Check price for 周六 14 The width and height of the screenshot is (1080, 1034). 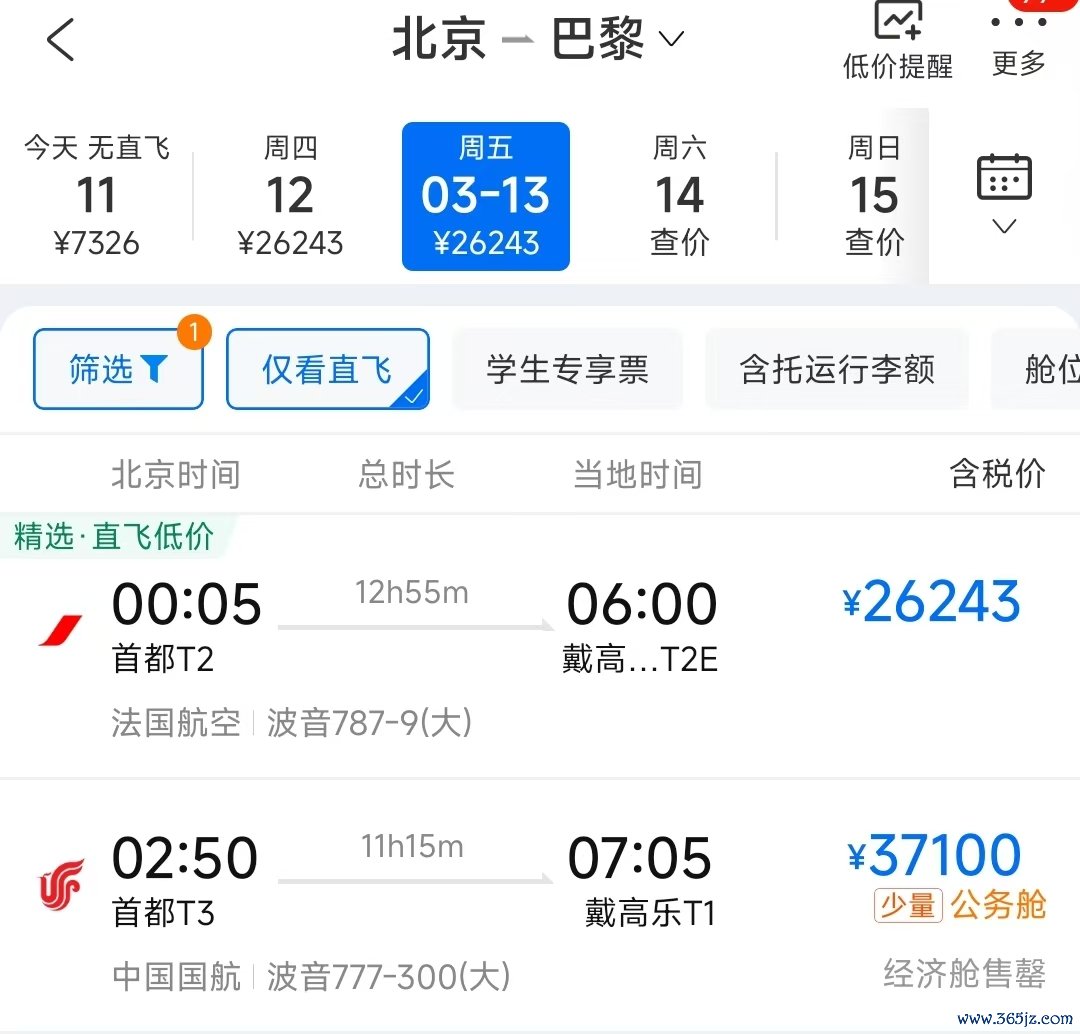680,196
